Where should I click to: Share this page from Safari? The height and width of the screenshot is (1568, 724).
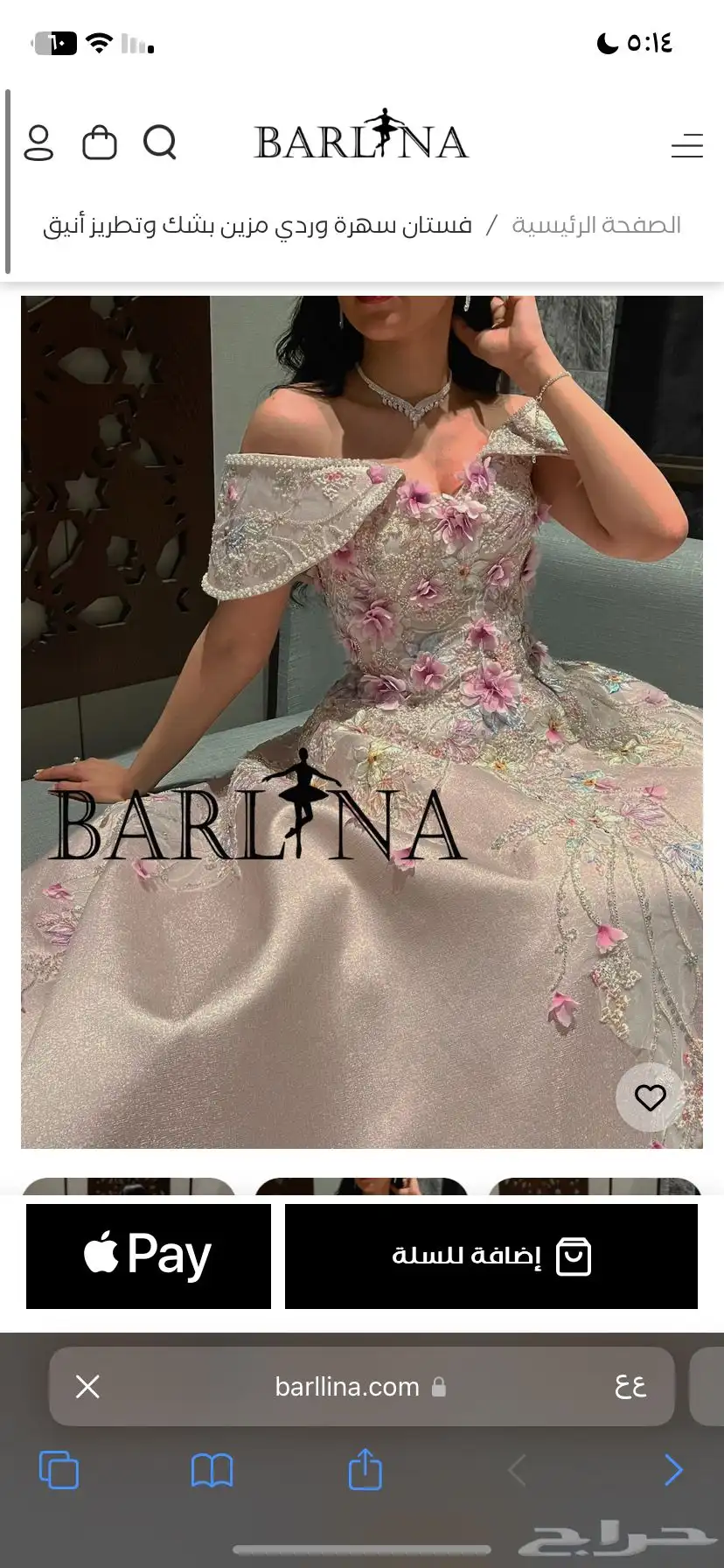pyautogui.click(x=365, y=1470)
